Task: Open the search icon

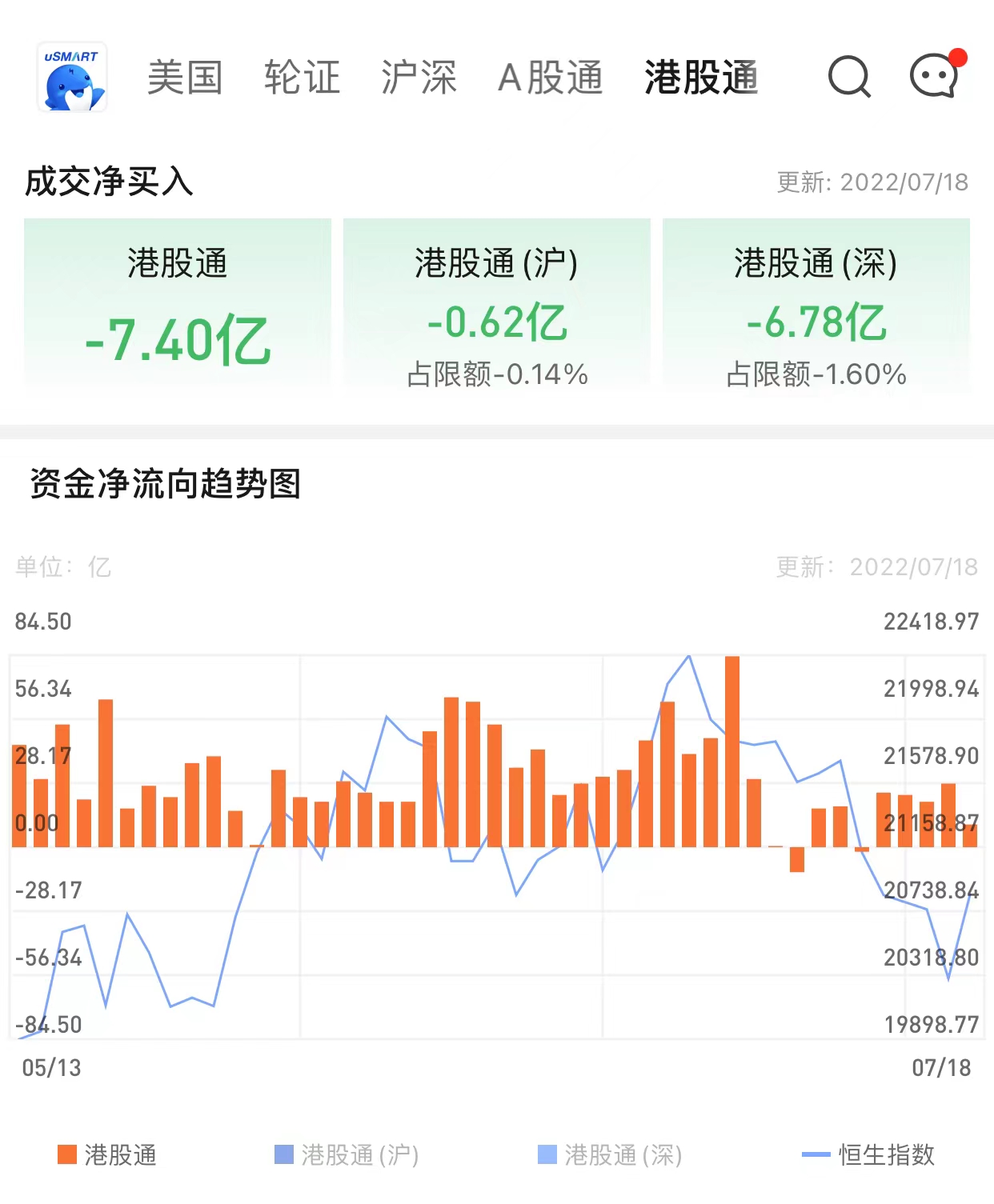Action: pyautogui.click(x=848, y=78)
